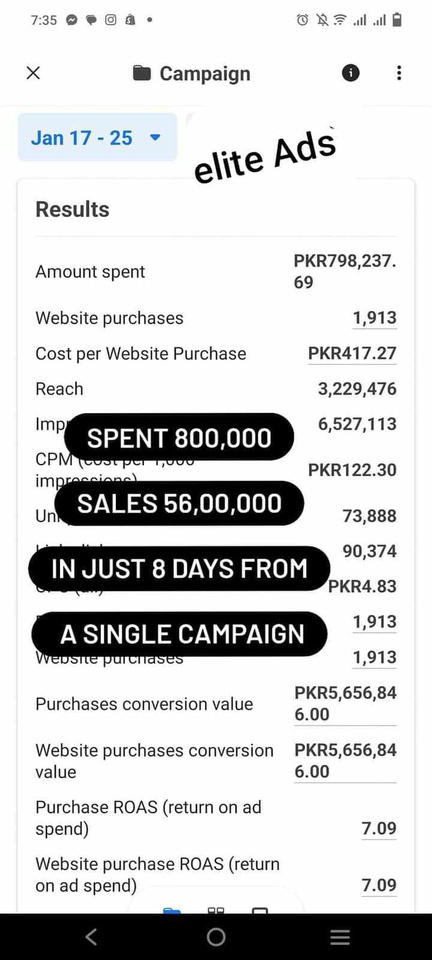Image resolution: width=432 pixels, height=960 pixels.
Task: Expand the Jan 17 - 25 date range
Action: [97, 137]
